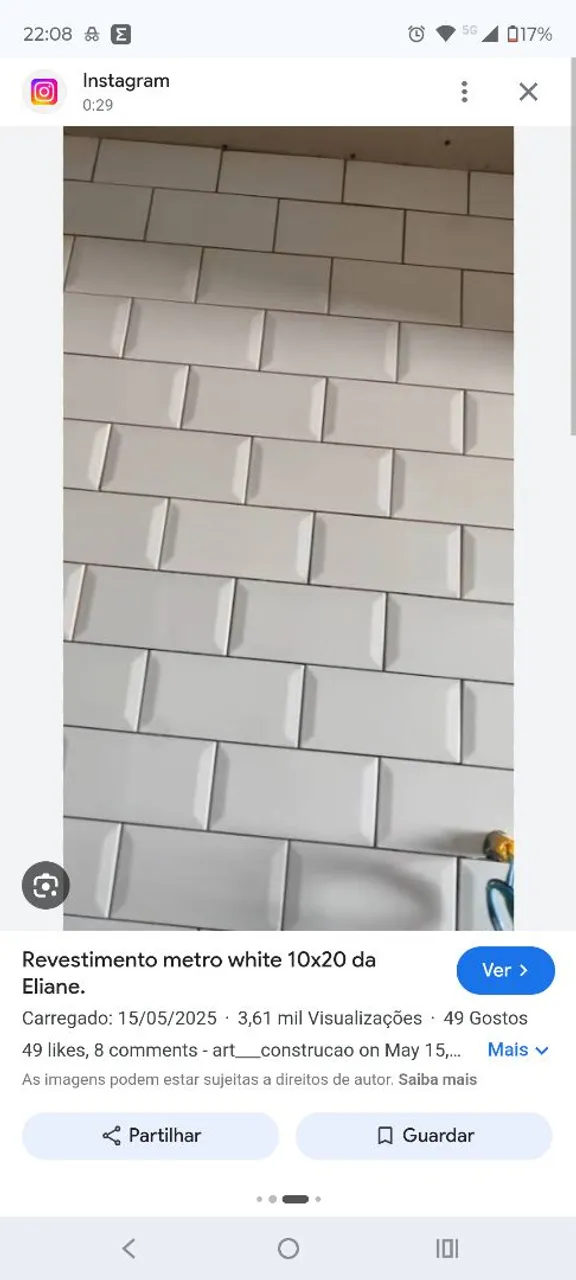
Task: Search the image with Google Lens
Action: pos(46,885)
